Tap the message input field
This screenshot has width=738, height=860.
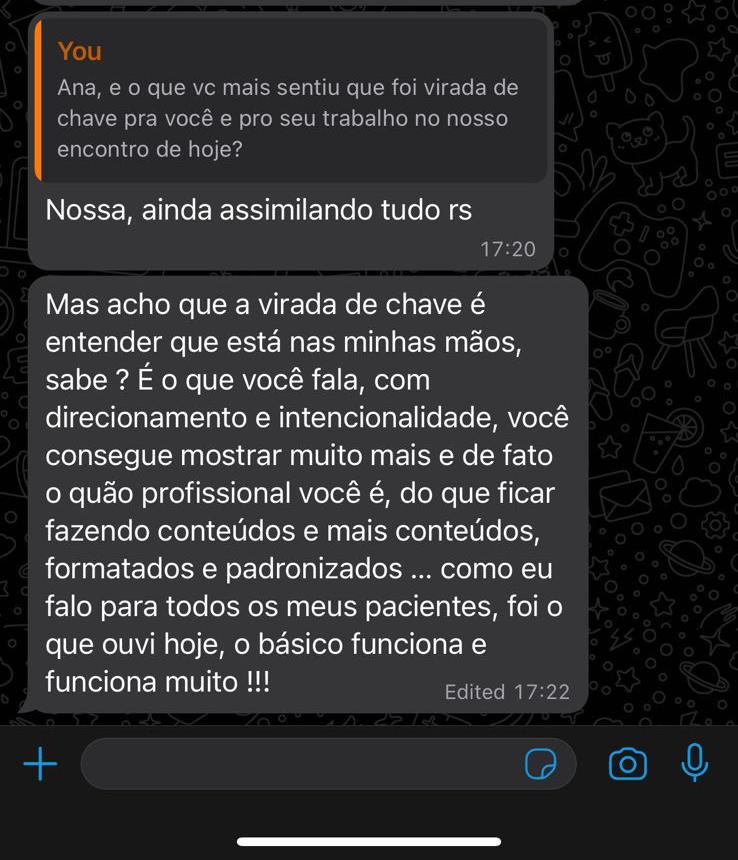click(300, 765)
